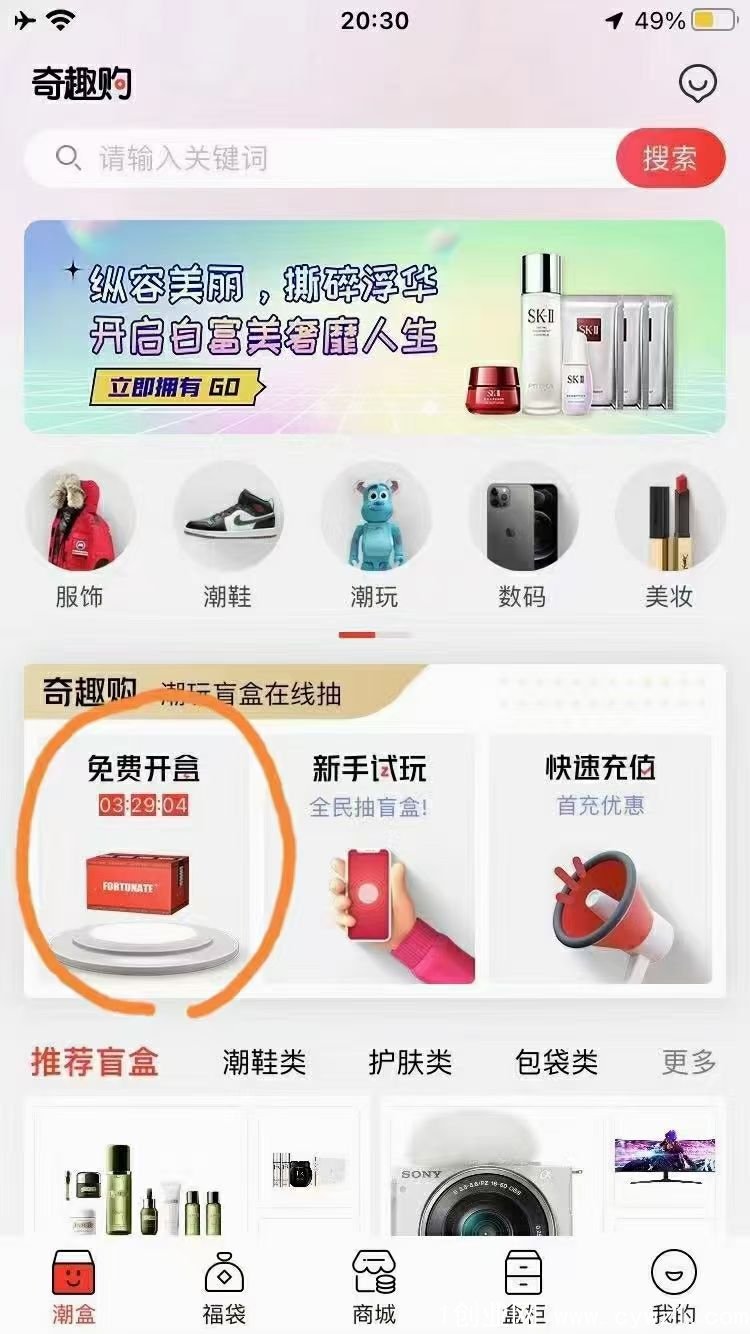
Task: Select the 包袋类 tab
Action: pyautogui.click(x=556, y=1062)
